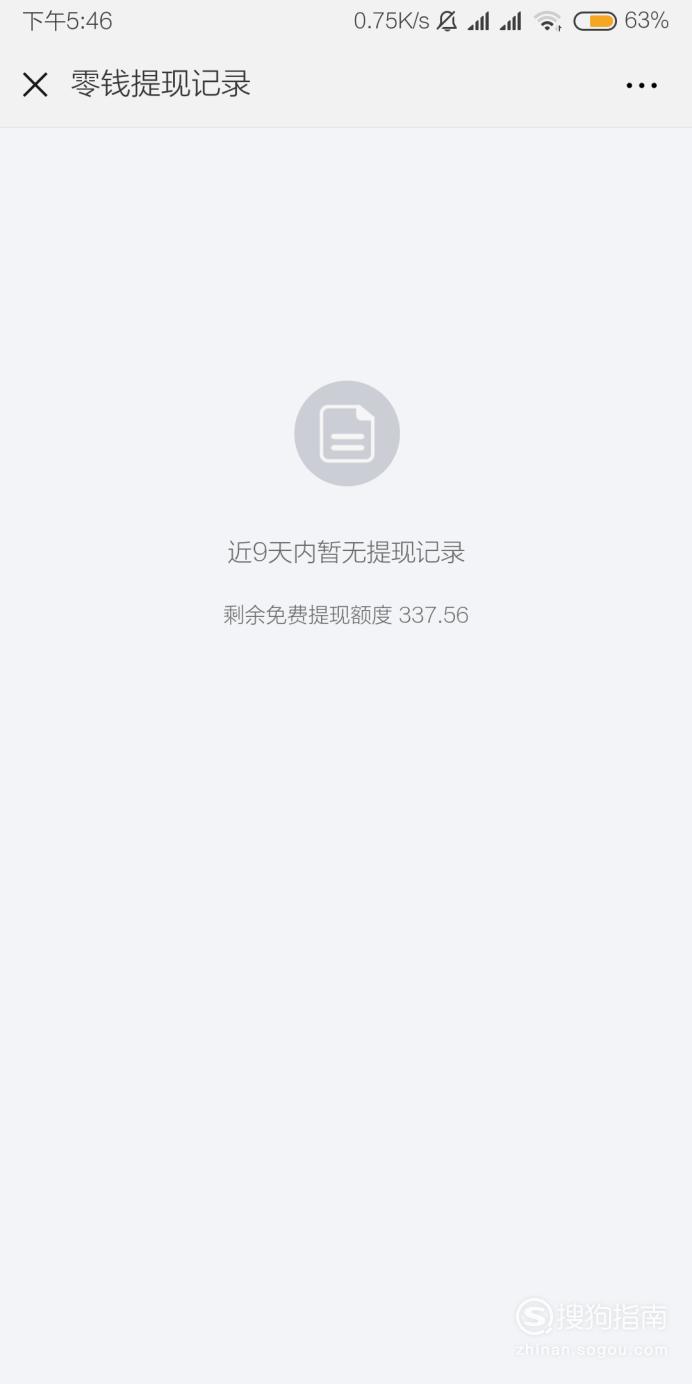This screenshot has height=1384, width=692.
Task: Close the 零钱提现记录 page
Action: [x=35, y=85]
